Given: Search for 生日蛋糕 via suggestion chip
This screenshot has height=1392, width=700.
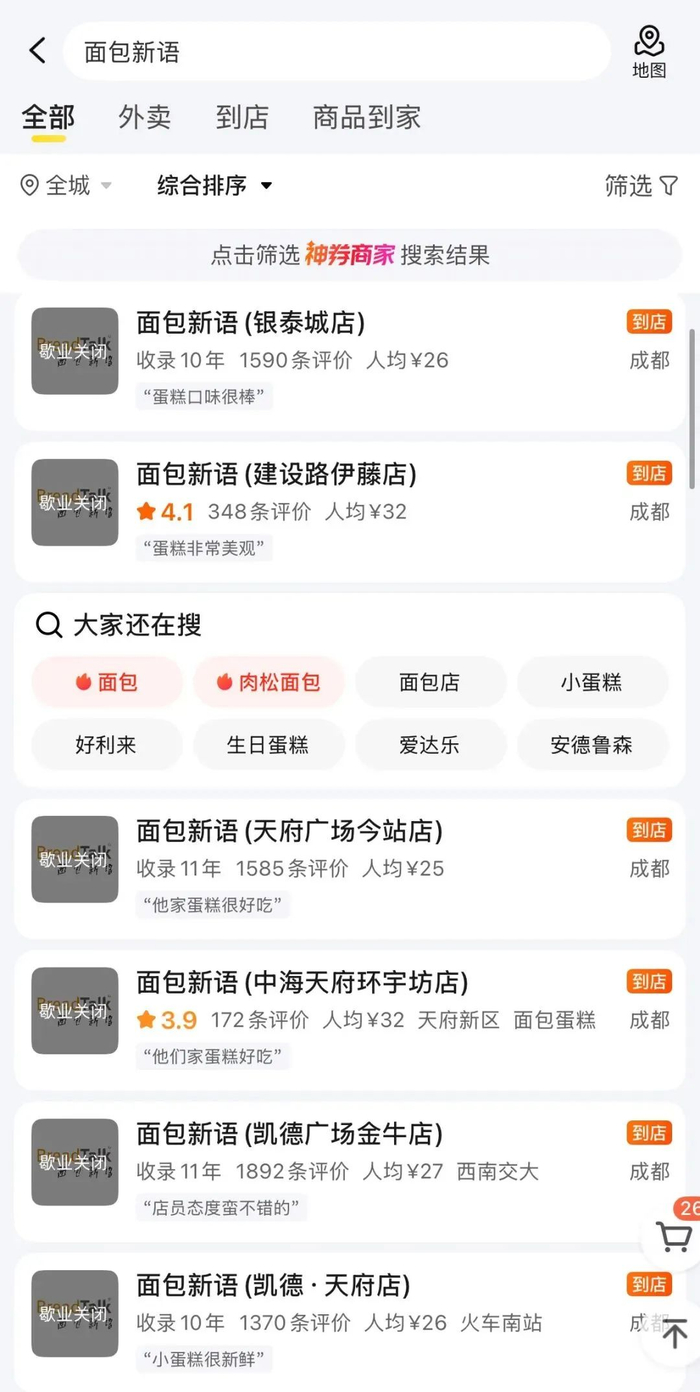Looking at the screenshot, I should (x=268, y=745).
